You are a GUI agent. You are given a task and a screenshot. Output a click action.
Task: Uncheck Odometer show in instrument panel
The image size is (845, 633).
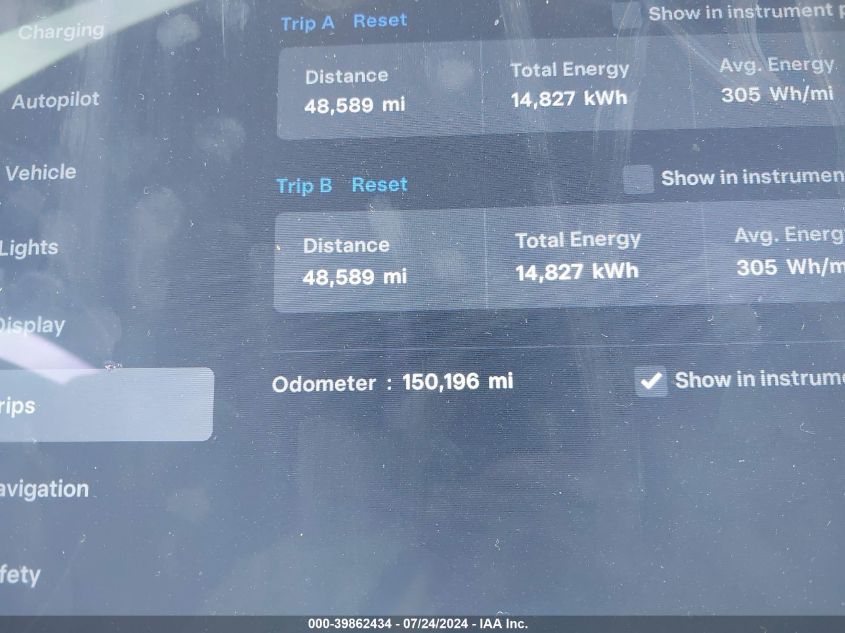[651, 381]
